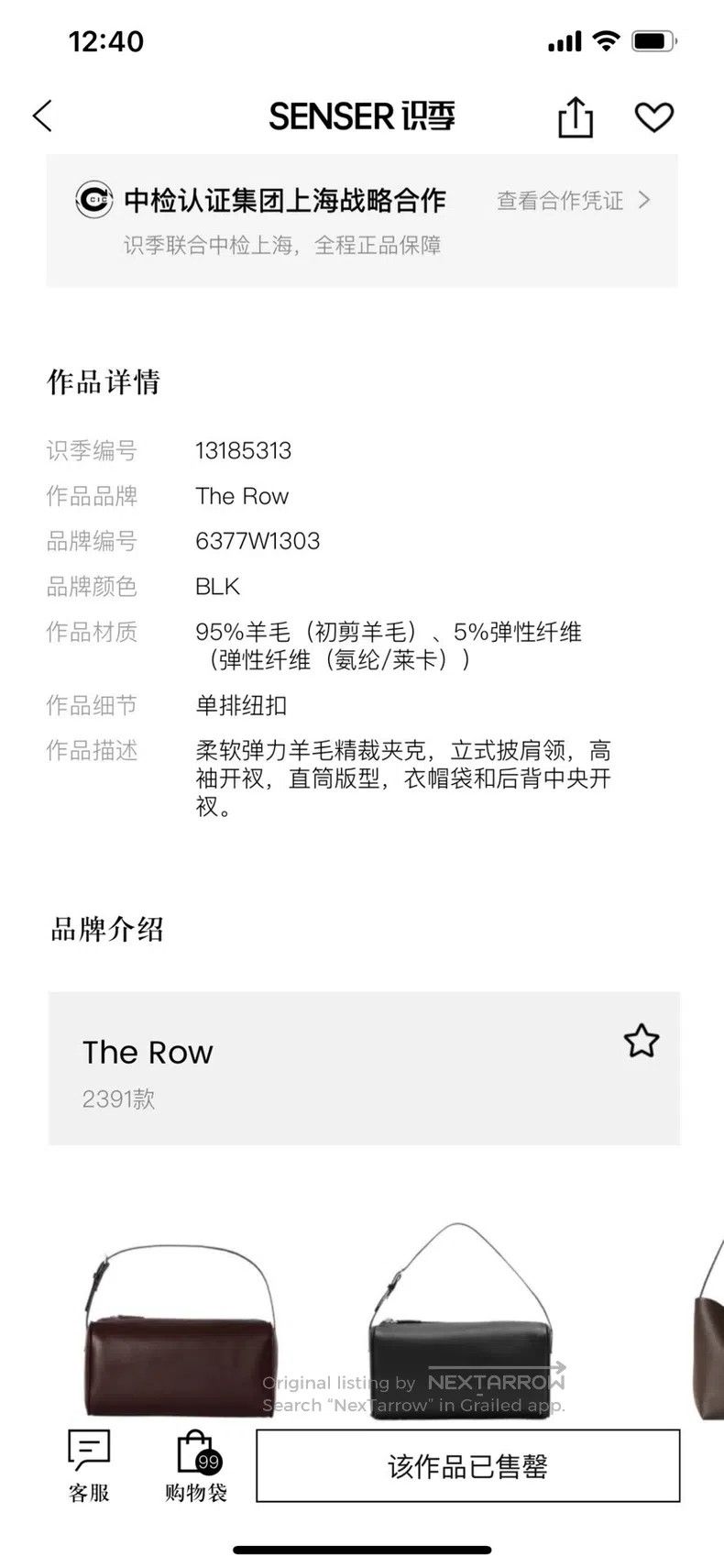
Task: View the 查看合作凭证 cooperation certificate
Action: [574, 201]
